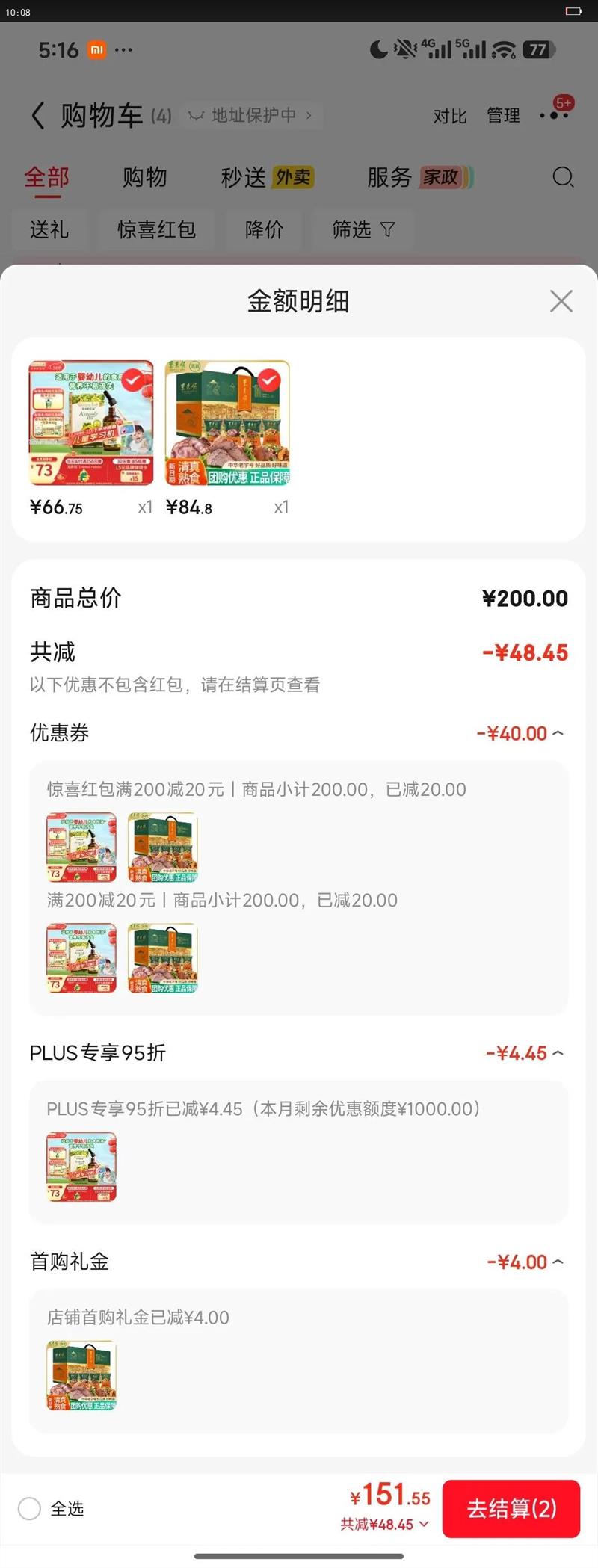The image size is (598, 1568).
Task: Switch to the 秒送 外卖 tab
Action: point(267,177)
